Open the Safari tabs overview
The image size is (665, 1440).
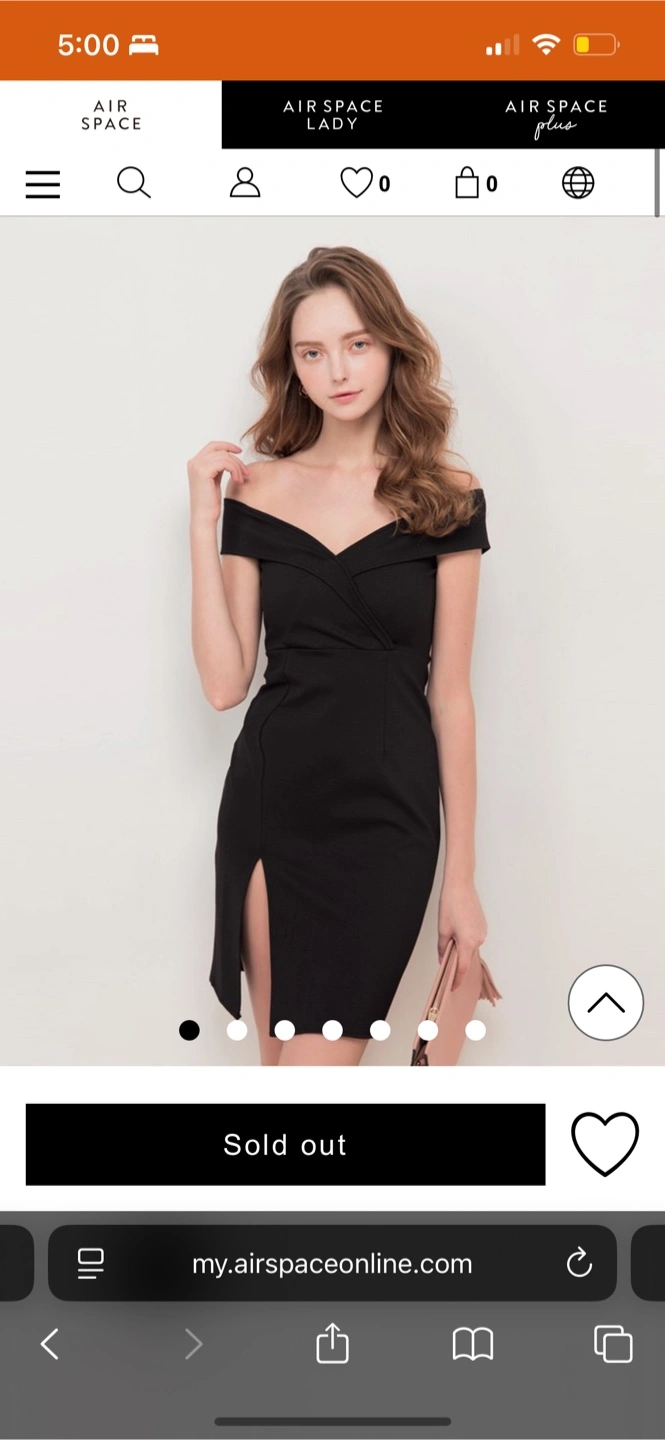[613, 1344]
